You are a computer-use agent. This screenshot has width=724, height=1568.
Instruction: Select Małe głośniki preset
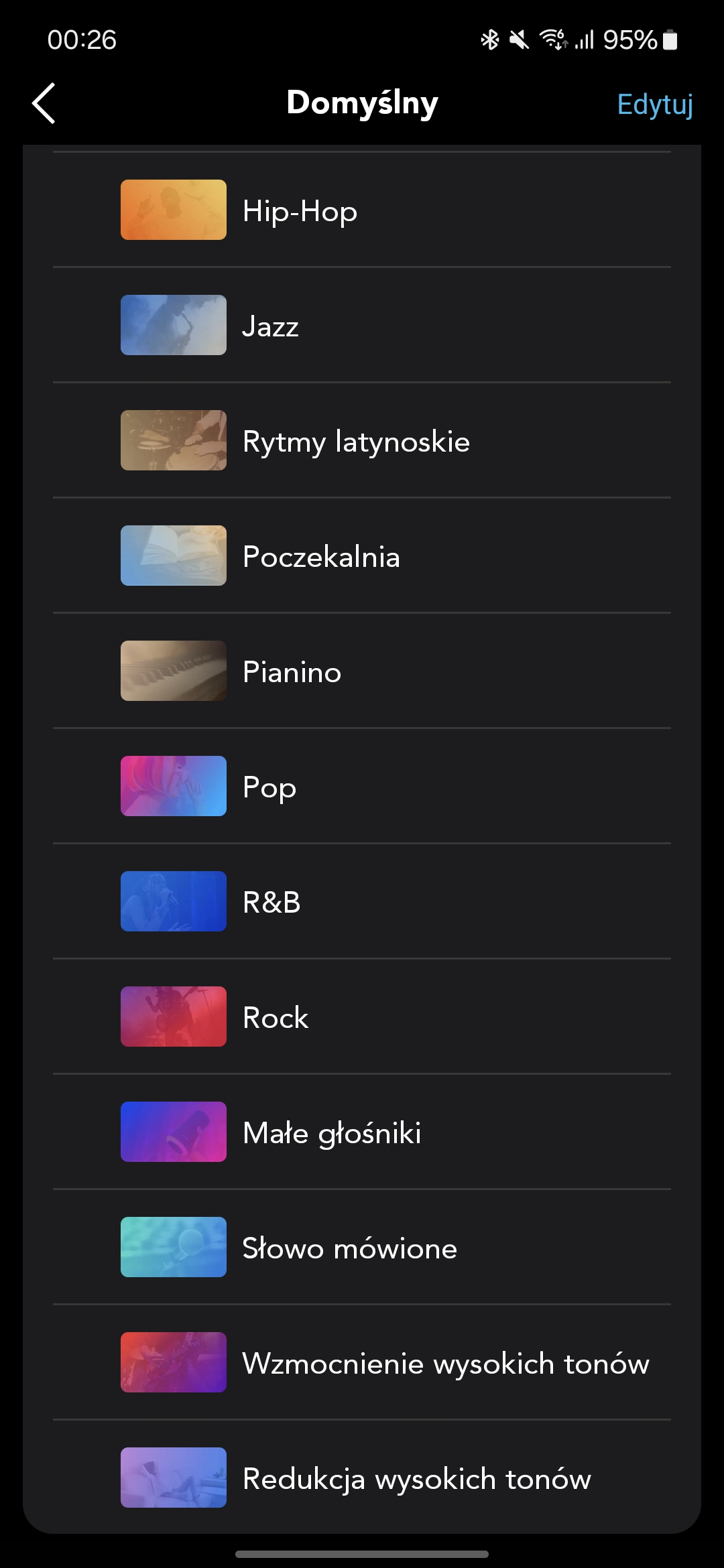point(362,1132)
